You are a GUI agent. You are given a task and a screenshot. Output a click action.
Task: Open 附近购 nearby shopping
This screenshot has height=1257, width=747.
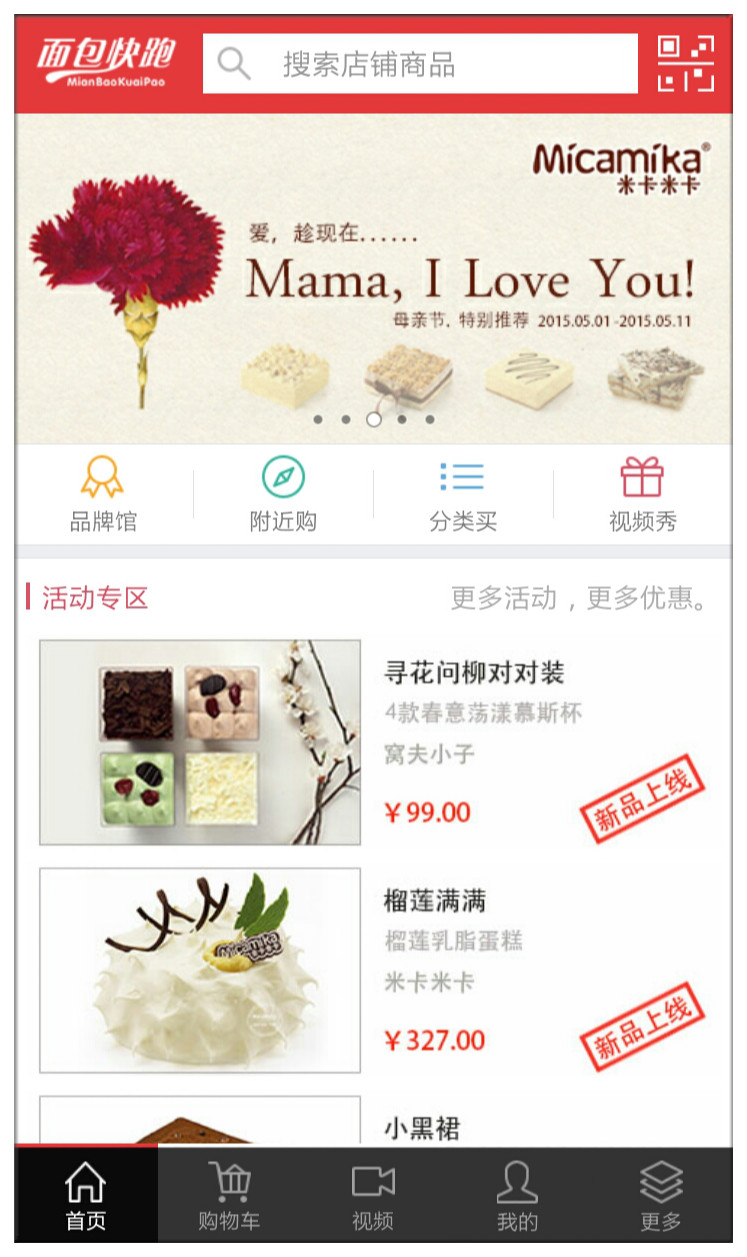click(x=283, y=495)
